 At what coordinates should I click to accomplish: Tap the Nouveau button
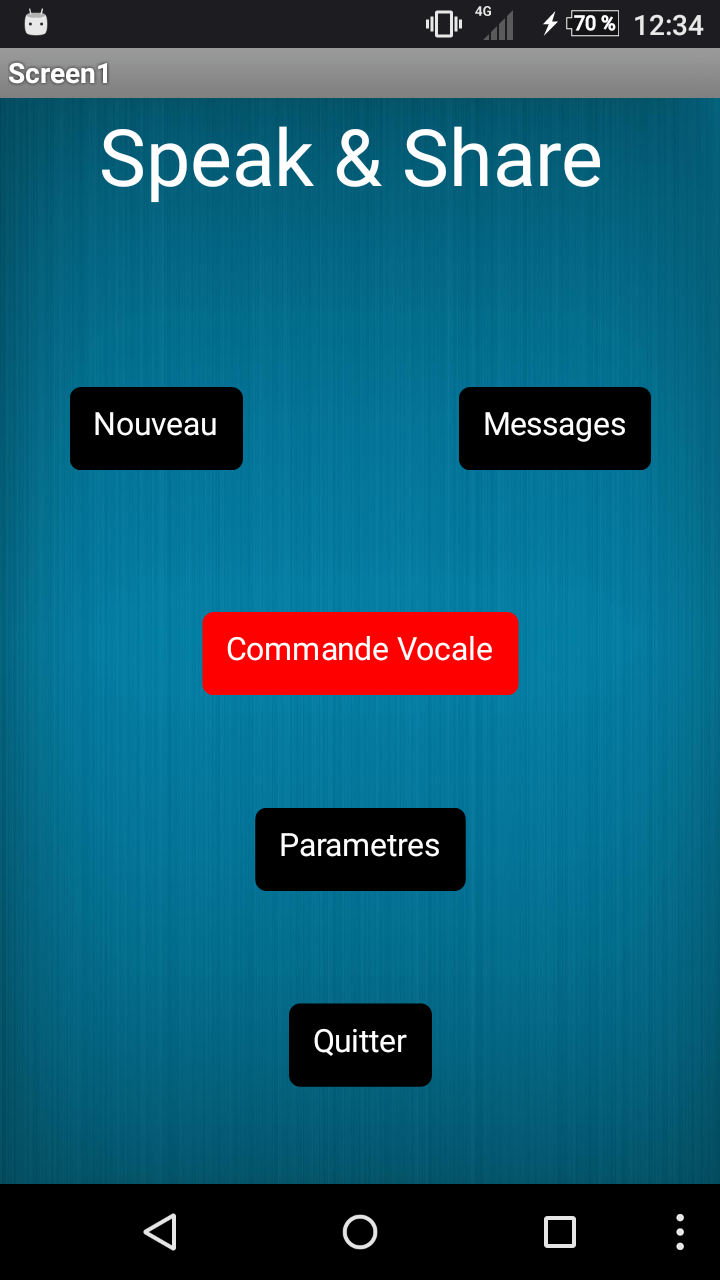tap(156, 428)
